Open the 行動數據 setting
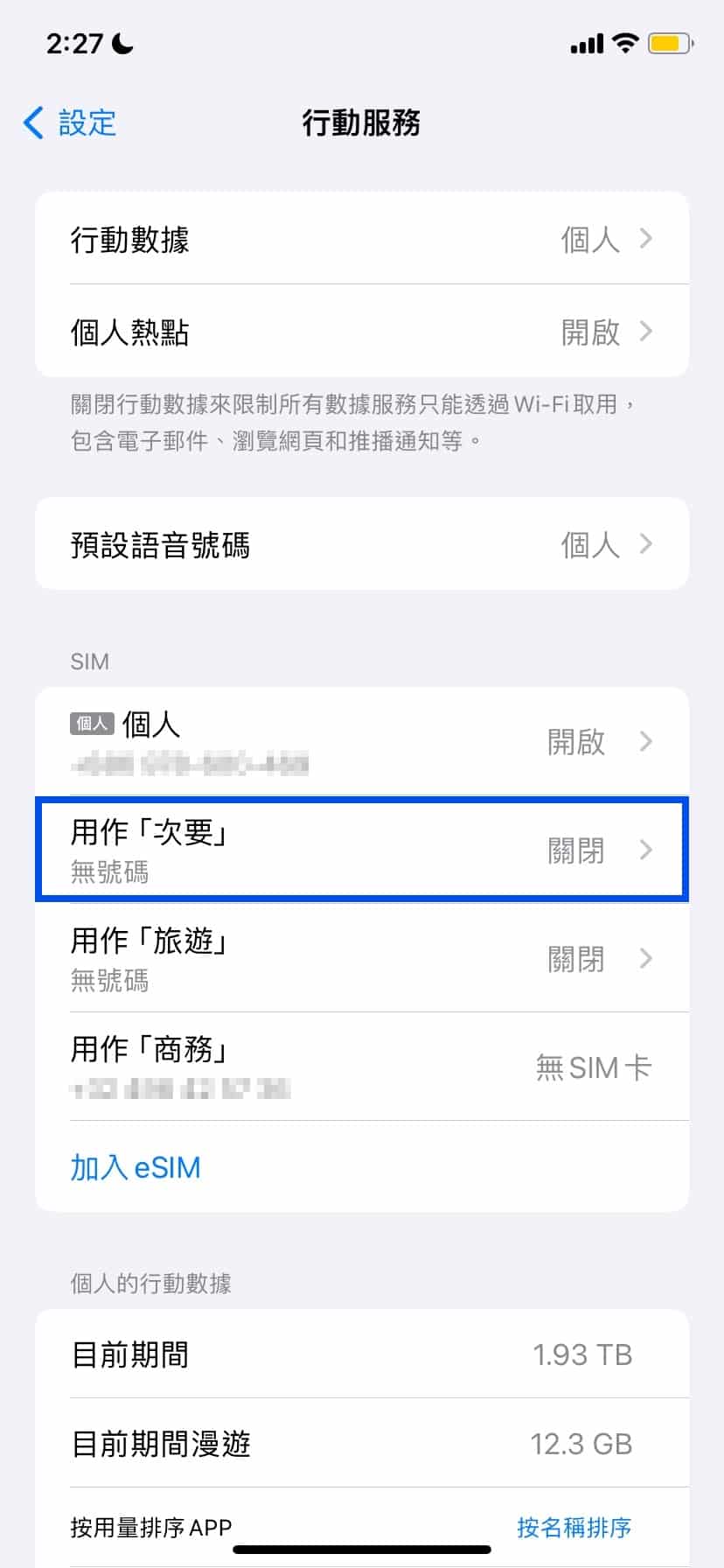 pos(362,239)
